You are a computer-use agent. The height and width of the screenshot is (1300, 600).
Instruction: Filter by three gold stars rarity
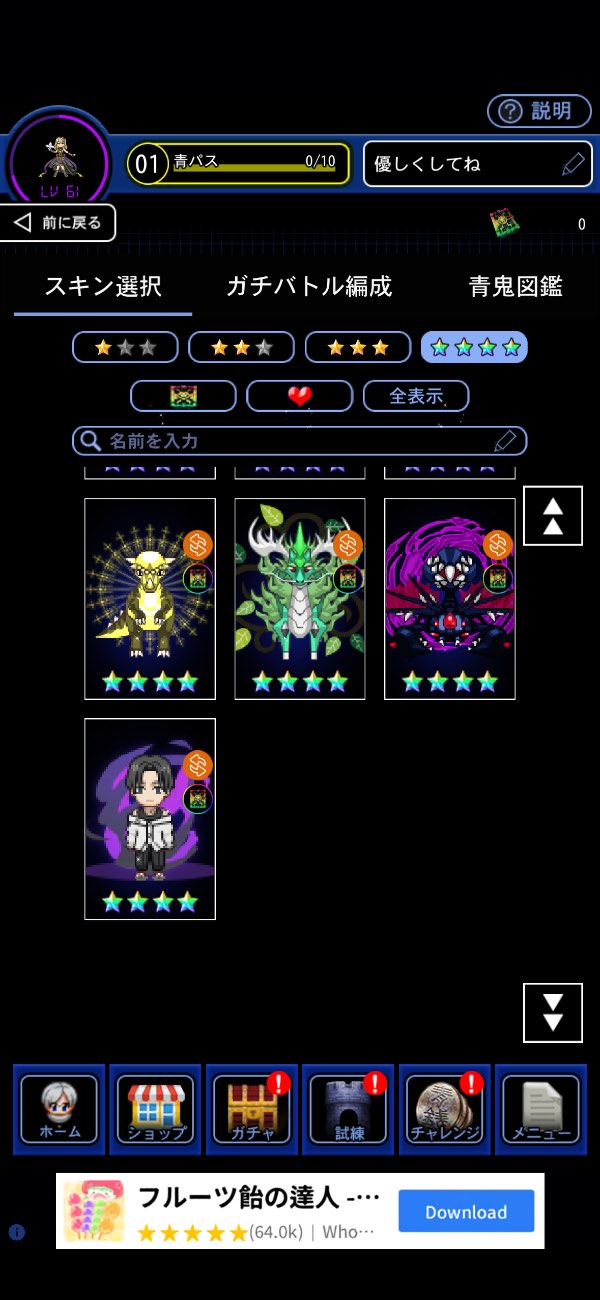coord(357,347)
